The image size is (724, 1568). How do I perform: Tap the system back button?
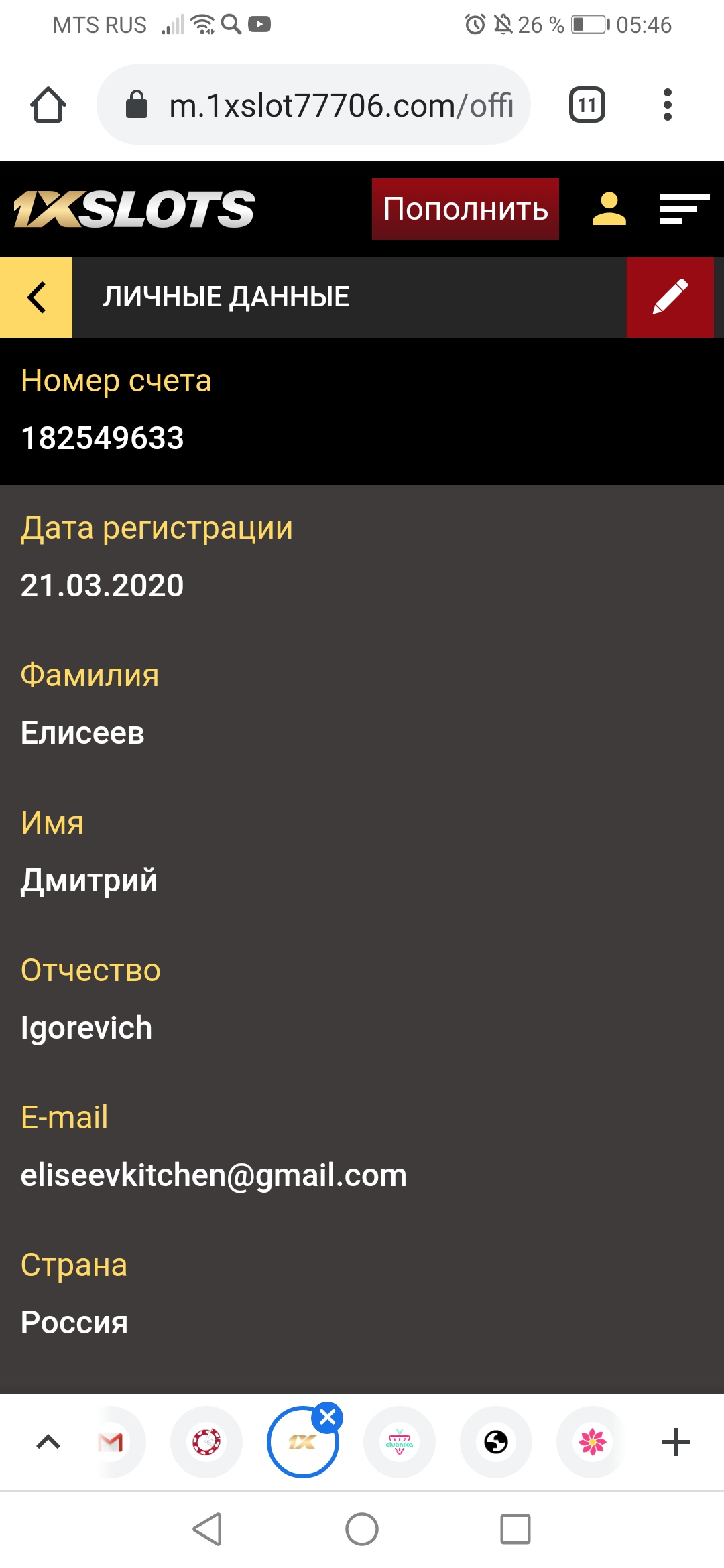(x=207, y=1529)
